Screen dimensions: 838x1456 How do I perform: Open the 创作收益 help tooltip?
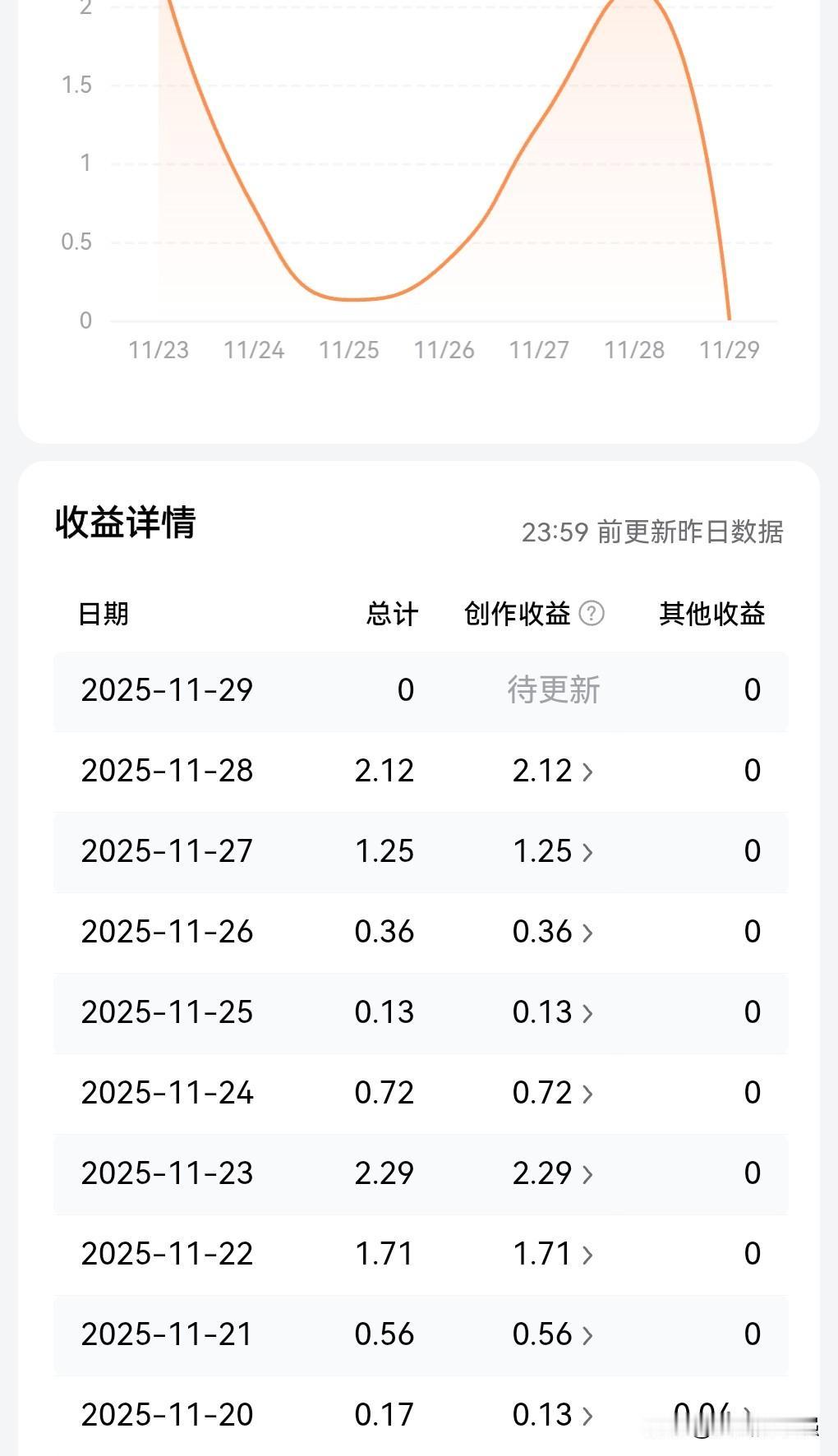593,614
